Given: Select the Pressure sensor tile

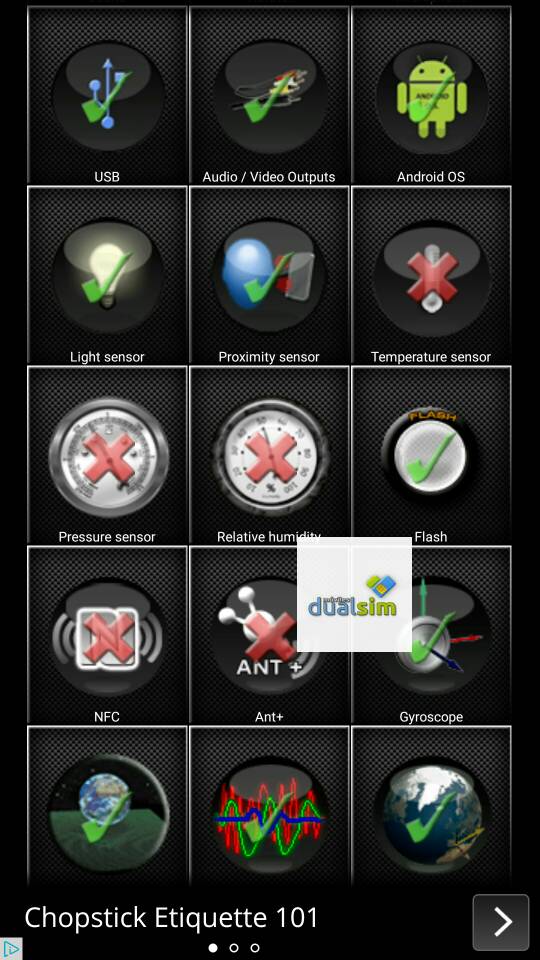Looking at the screenshot, I should 107,456.
